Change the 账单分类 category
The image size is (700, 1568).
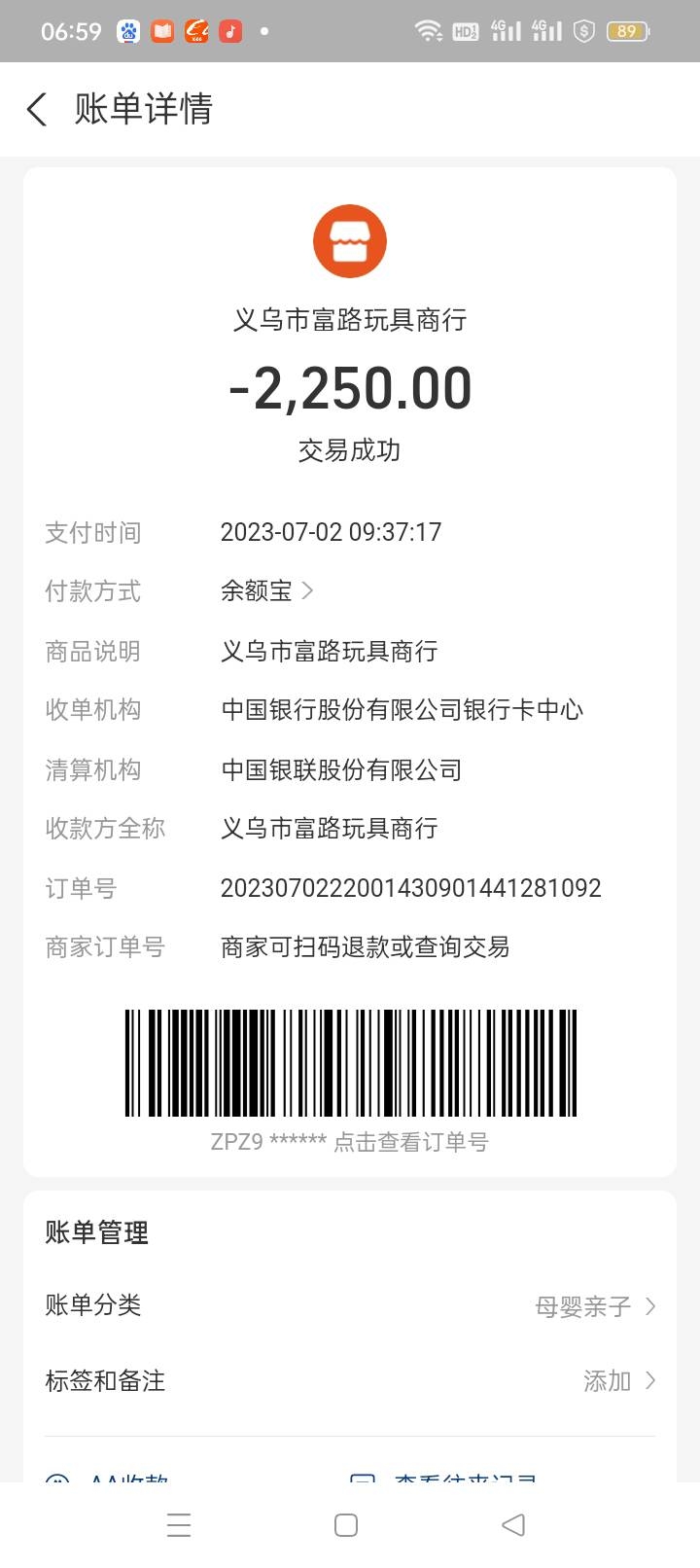point(595,1306)
